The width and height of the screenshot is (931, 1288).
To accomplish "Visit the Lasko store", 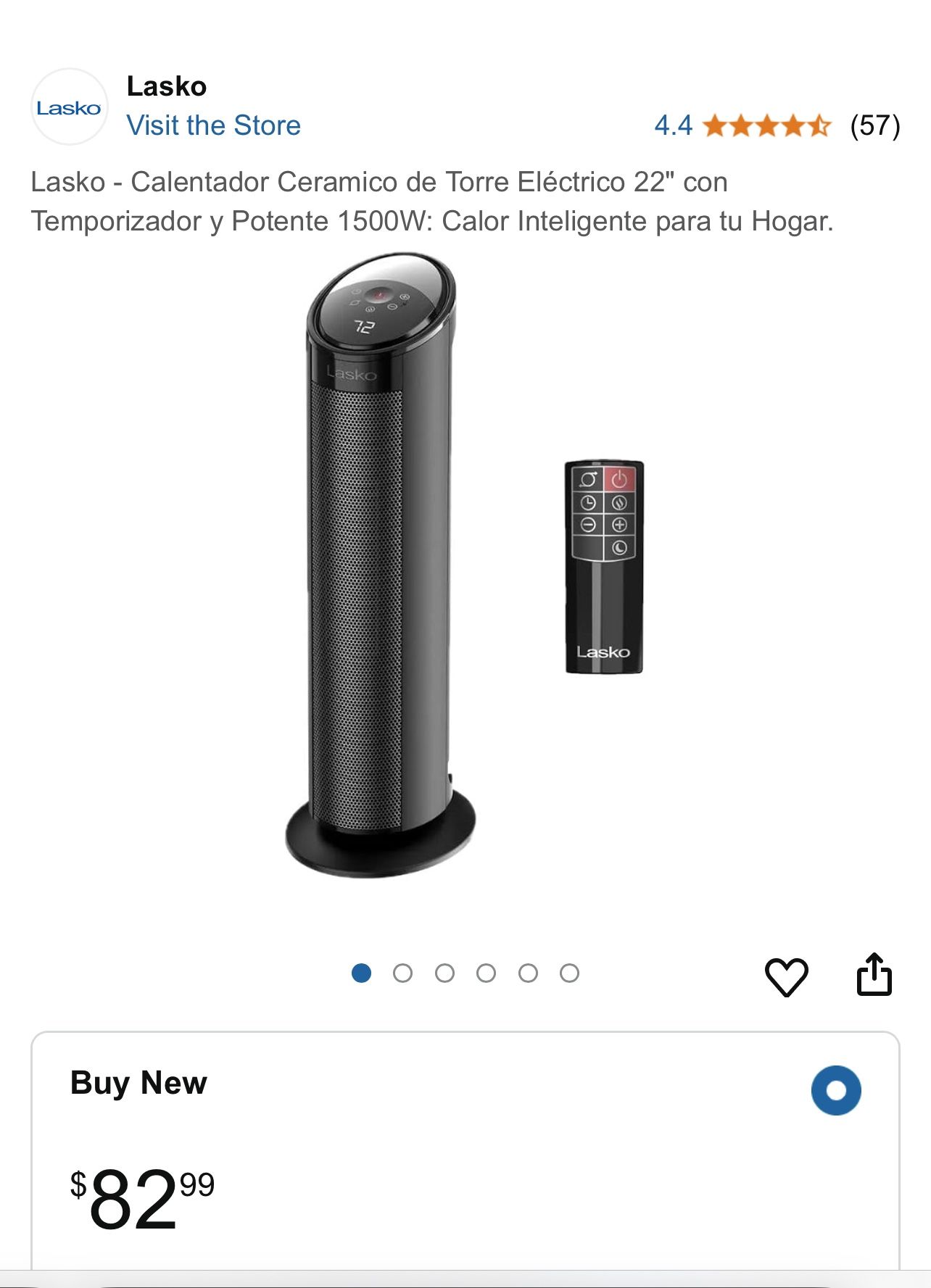I will click(x=213, y=125).
